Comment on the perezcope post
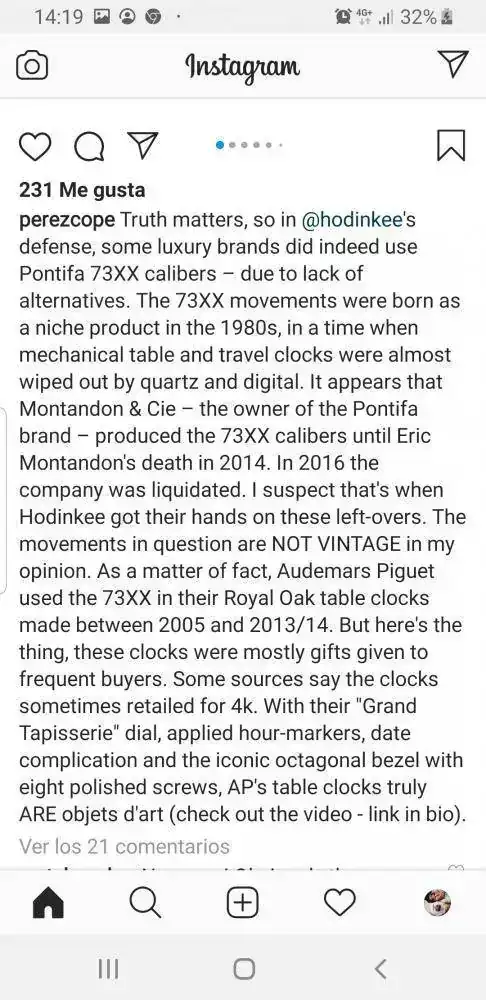Image resolution: width=486 pixels, height=1000 pixels. tap(90, 146)
